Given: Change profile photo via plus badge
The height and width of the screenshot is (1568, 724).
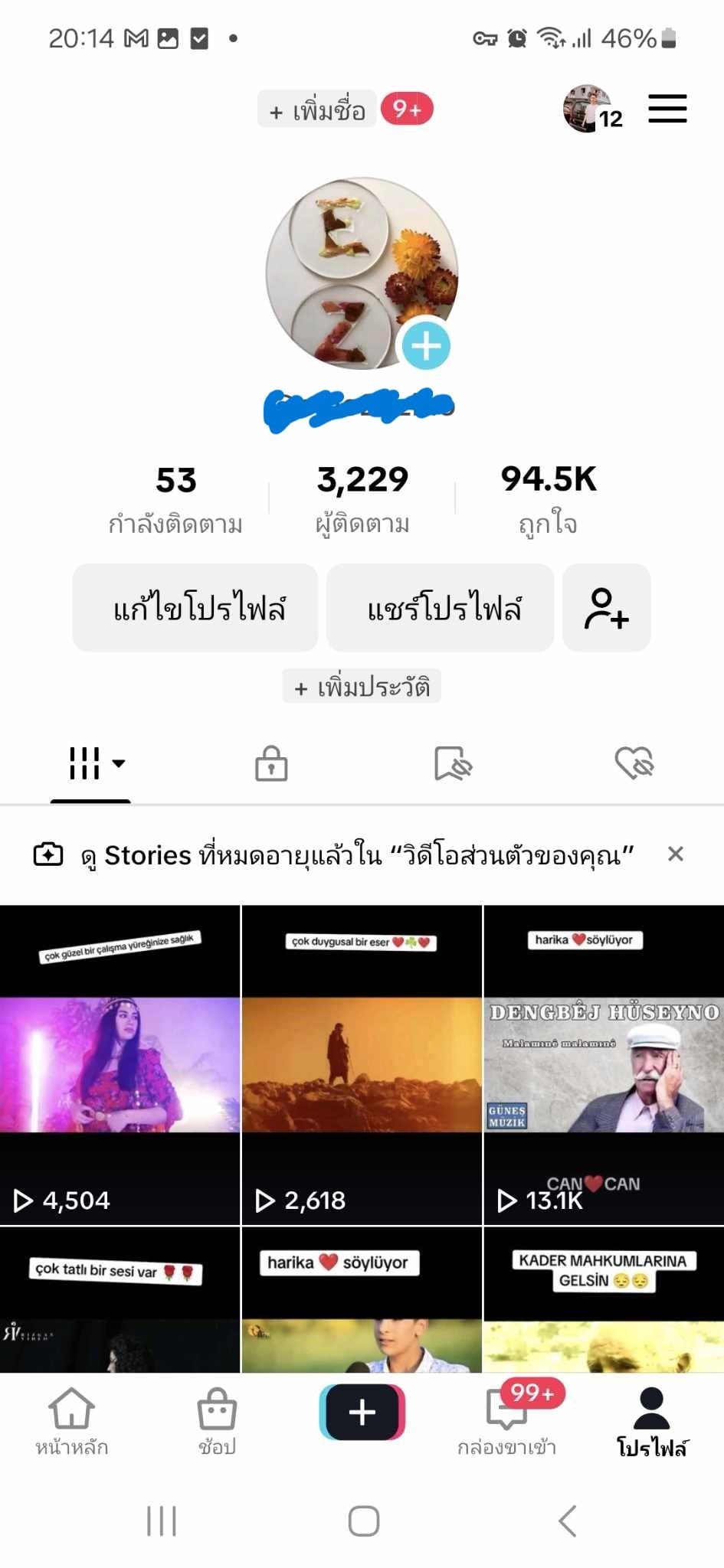Looking at the screenshot, I should click(426, 345).
